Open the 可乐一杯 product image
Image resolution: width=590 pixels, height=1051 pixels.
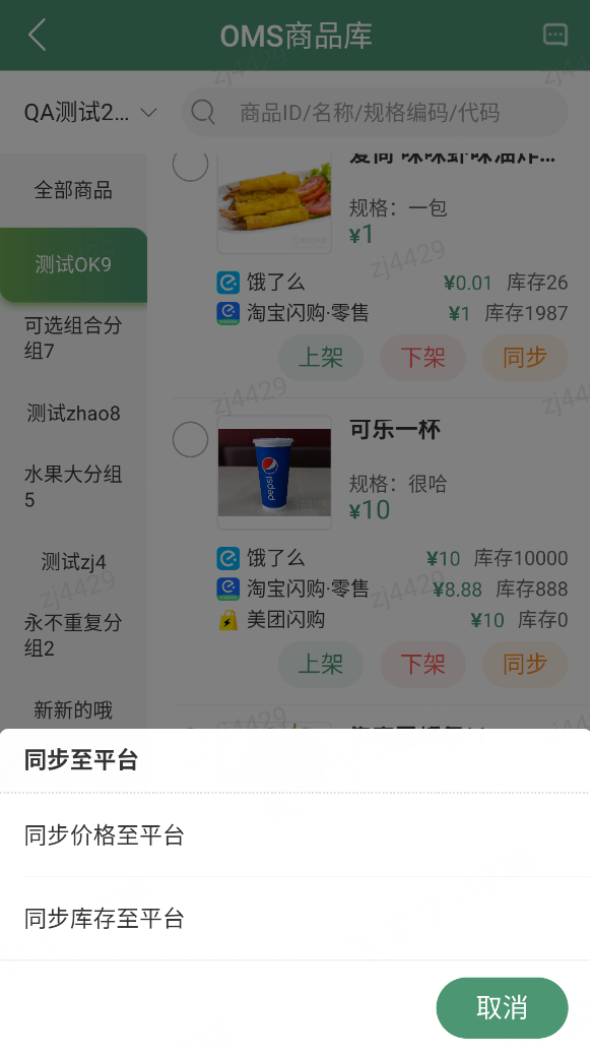(x=275, y=473)
